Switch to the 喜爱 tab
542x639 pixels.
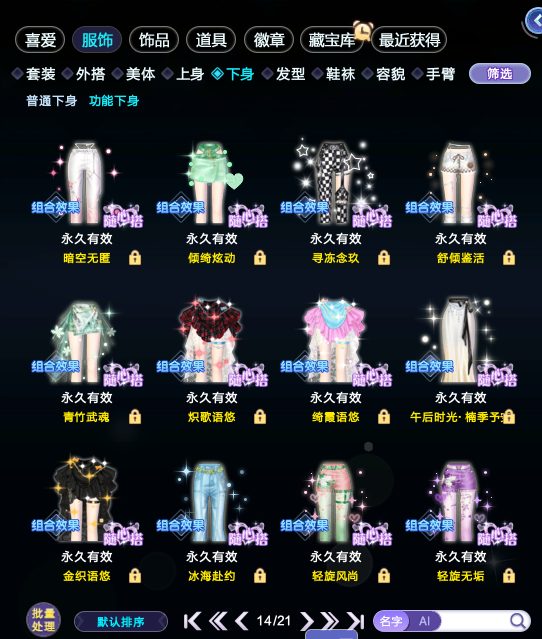click(x=40, y=40)
